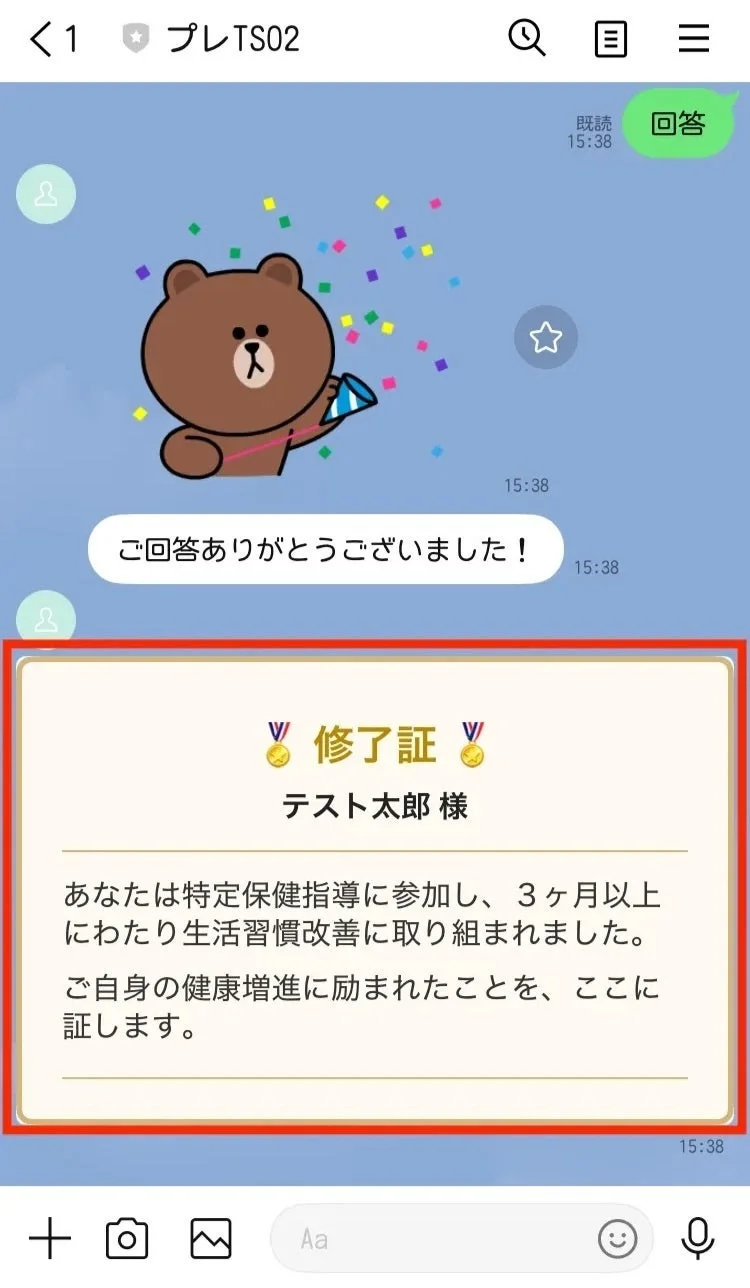Open the chat notes icon in the header
Viewport: 750px width, 1288px height.
pyautogui.click(x=610, y=40)
